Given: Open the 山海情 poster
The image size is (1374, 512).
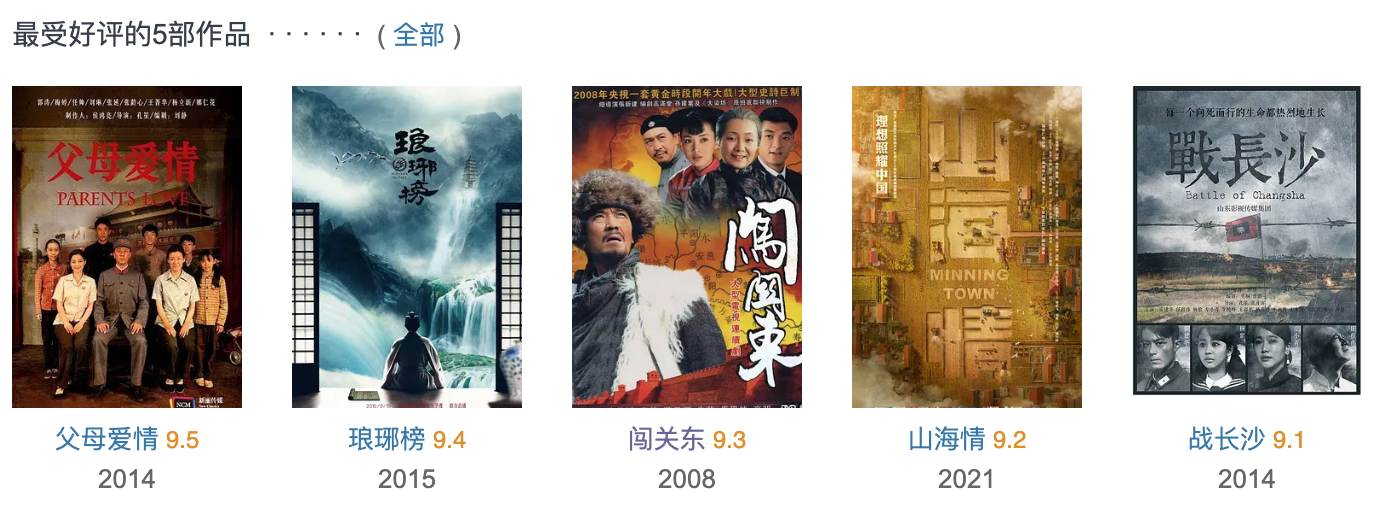Looking at the screenshot, I should point(967,247).
